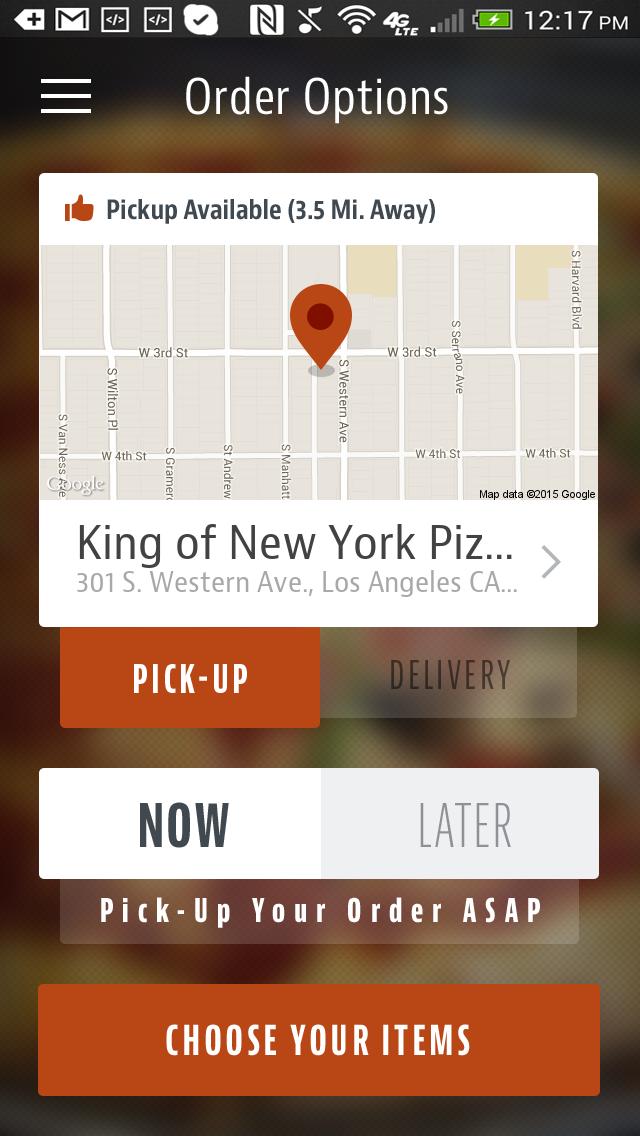The width and height of the screenshot is (640, 1136).
Task: Select the Pick-Up order option
Action: [x=190, y=677]
